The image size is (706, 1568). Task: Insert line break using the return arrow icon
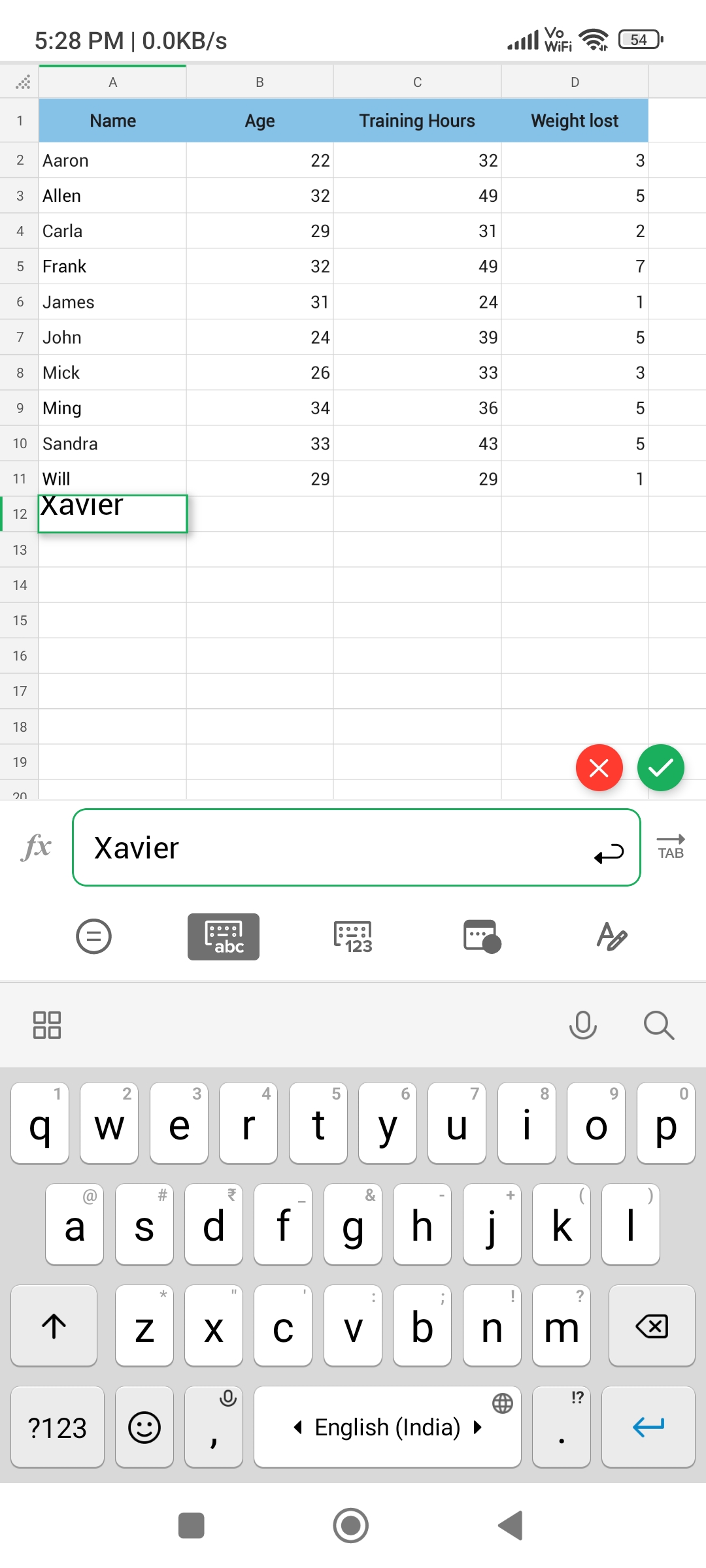tap(609, 853)
